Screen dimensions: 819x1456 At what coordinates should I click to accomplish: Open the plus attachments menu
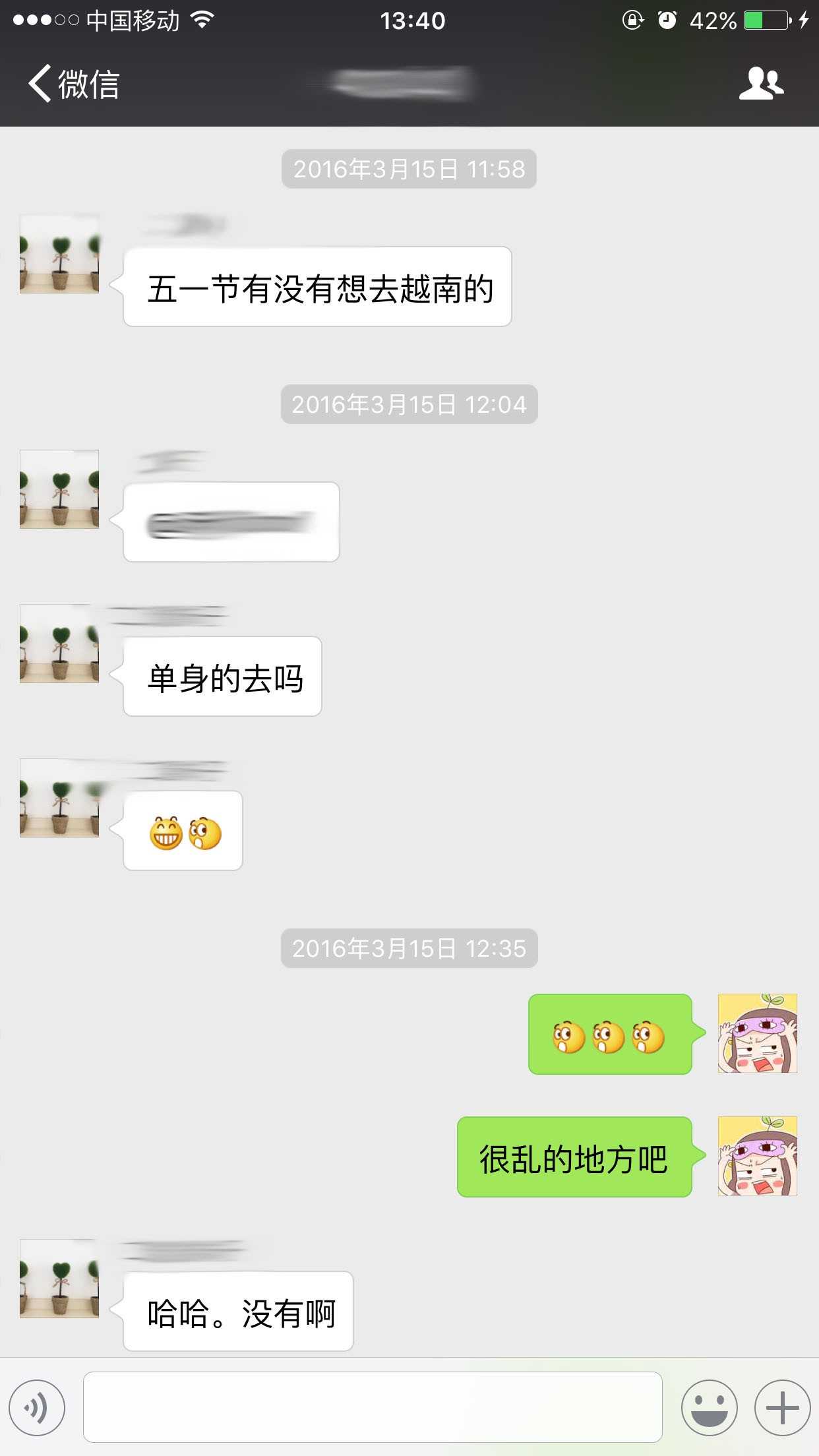(782, 1407)
